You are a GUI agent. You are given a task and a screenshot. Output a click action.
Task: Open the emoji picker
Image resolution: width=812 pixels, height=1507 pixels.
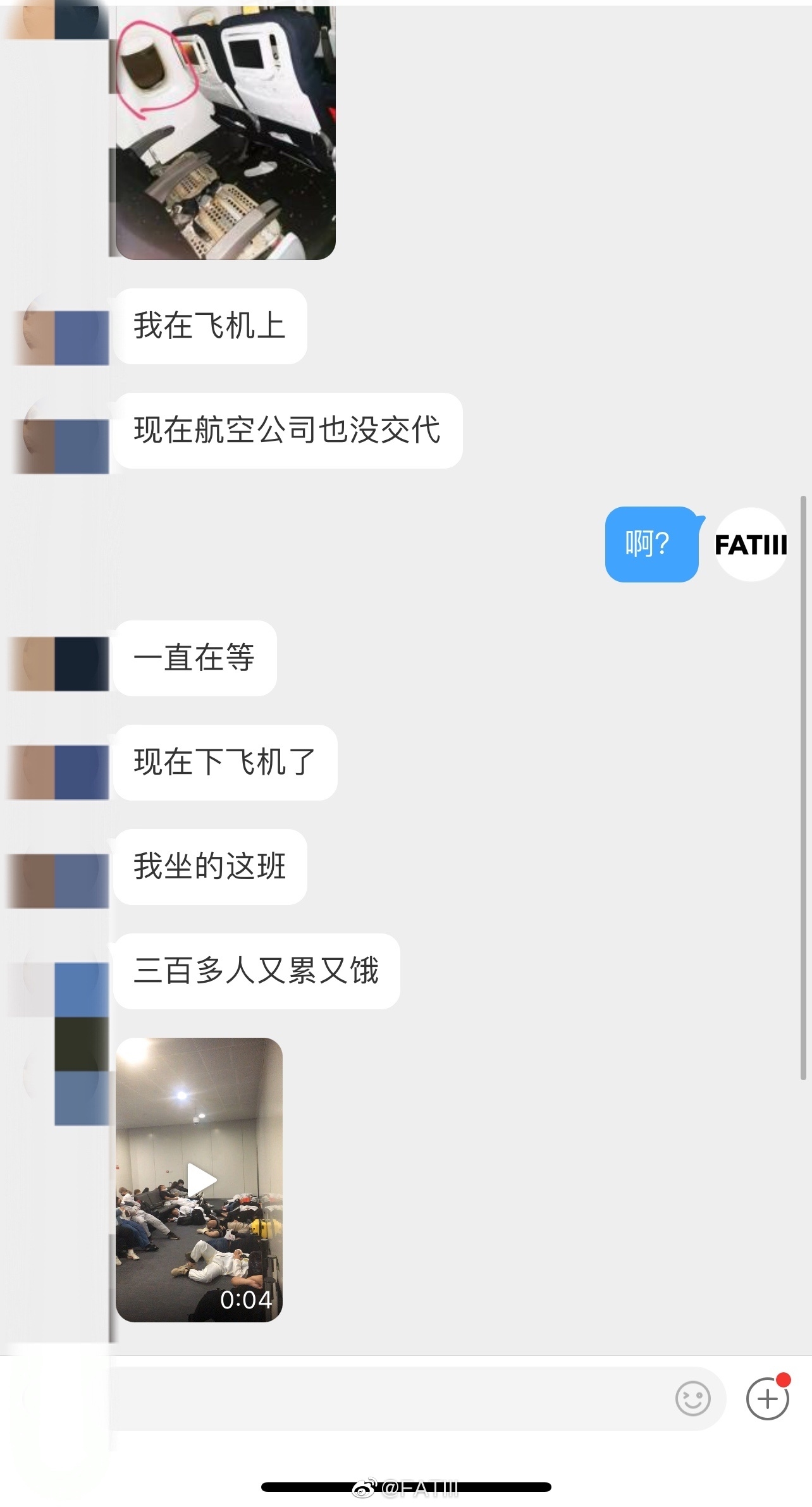click(x=692, y=1398)
